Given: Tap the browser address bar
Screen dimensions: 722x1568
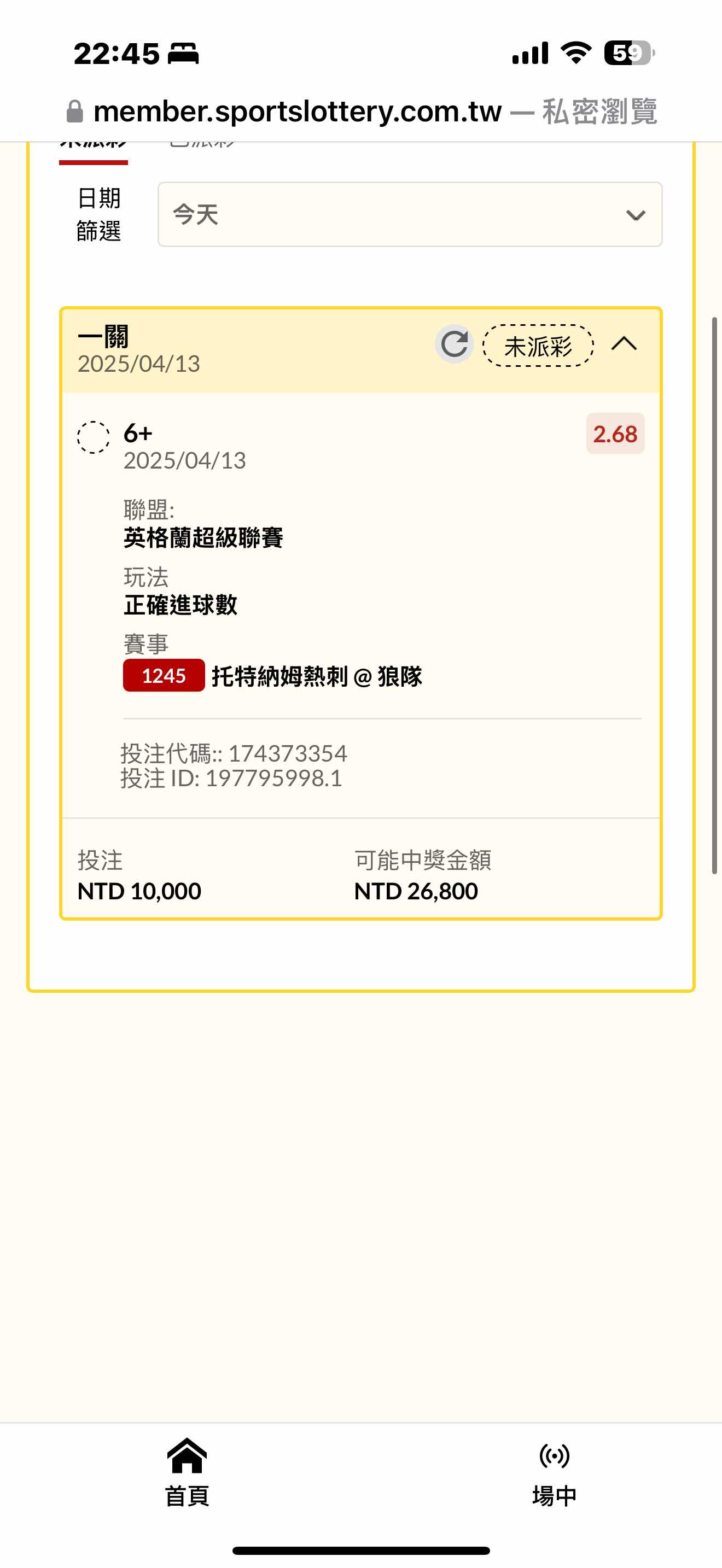Looking at the screenshot, I should [361, 112].
